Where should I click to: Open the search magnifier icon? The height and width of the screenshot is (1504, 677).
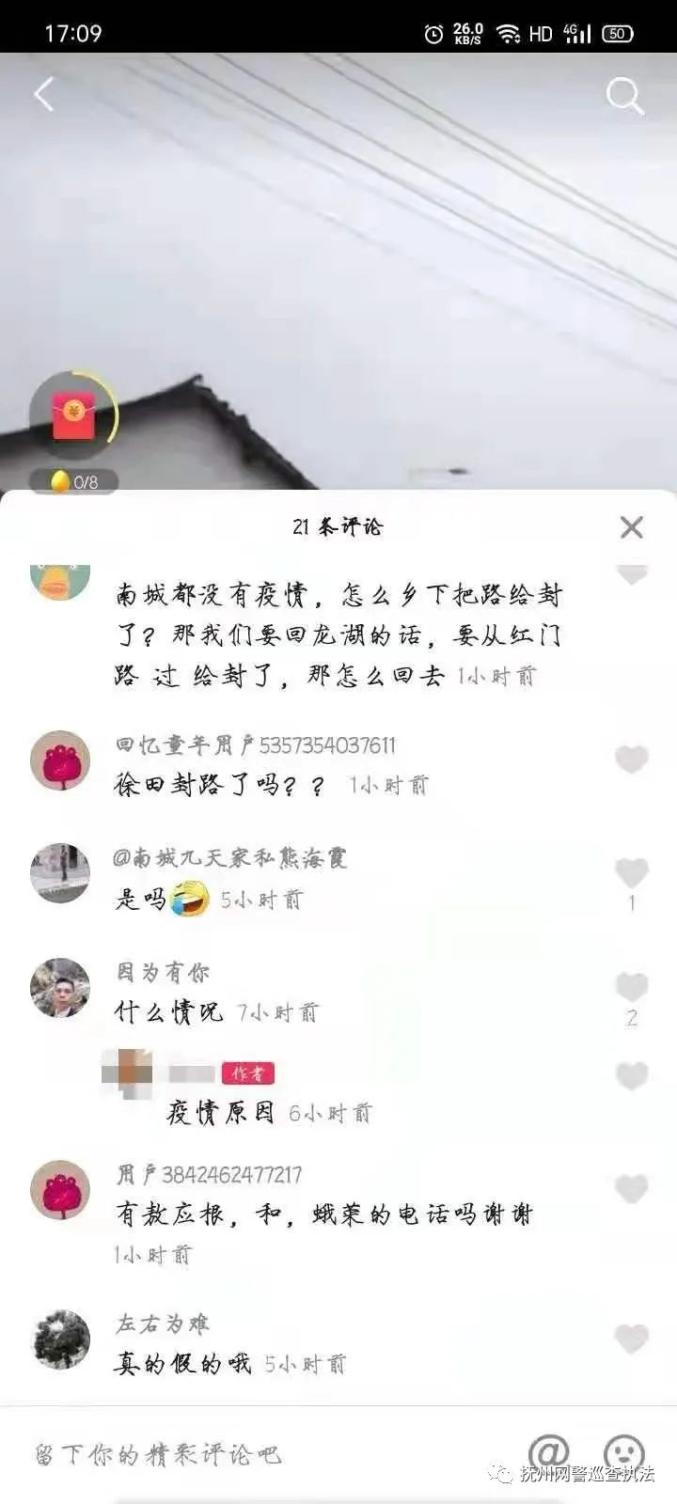coord(624,97)
